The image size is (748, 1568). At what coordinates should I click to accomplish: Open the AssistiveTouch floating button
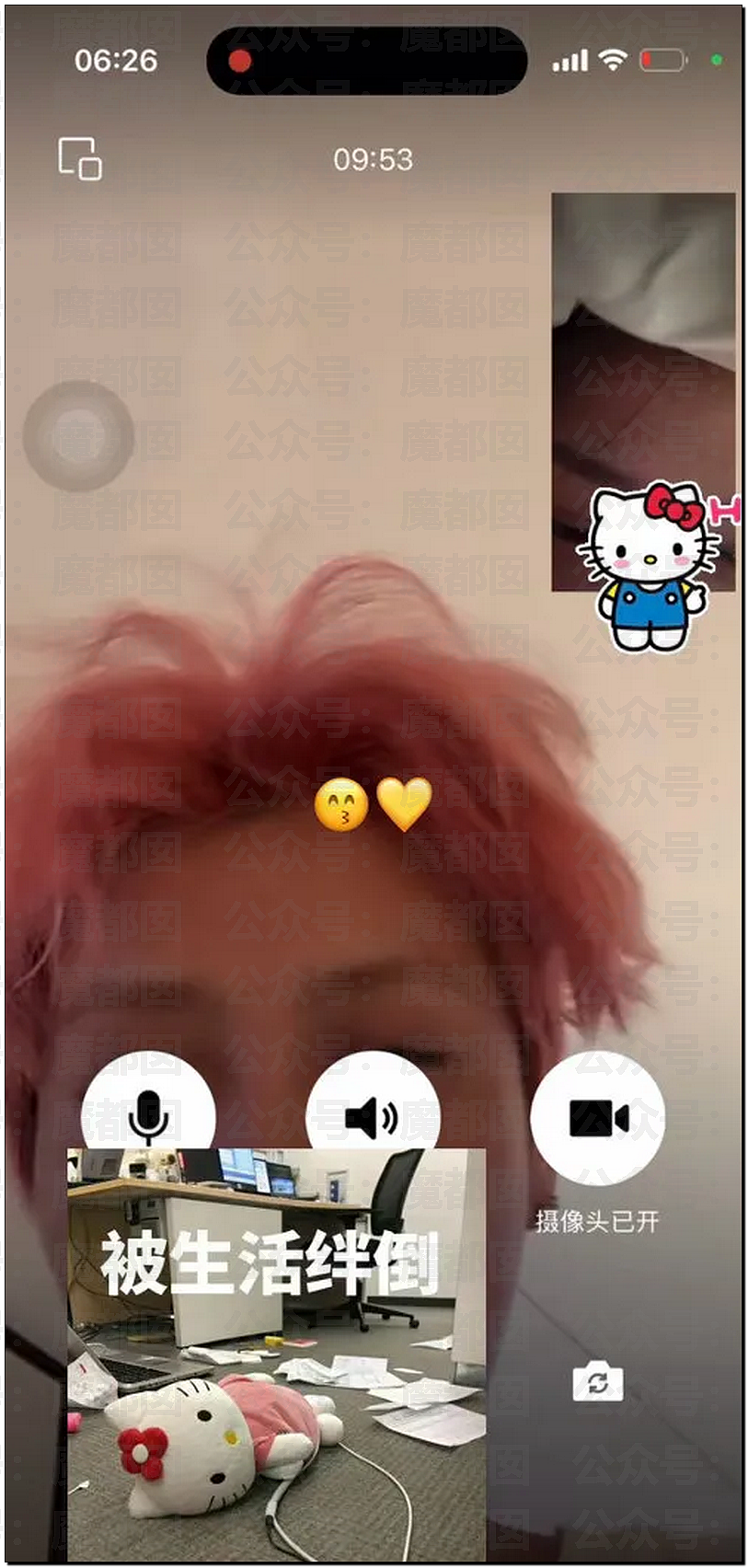(78, 436)
